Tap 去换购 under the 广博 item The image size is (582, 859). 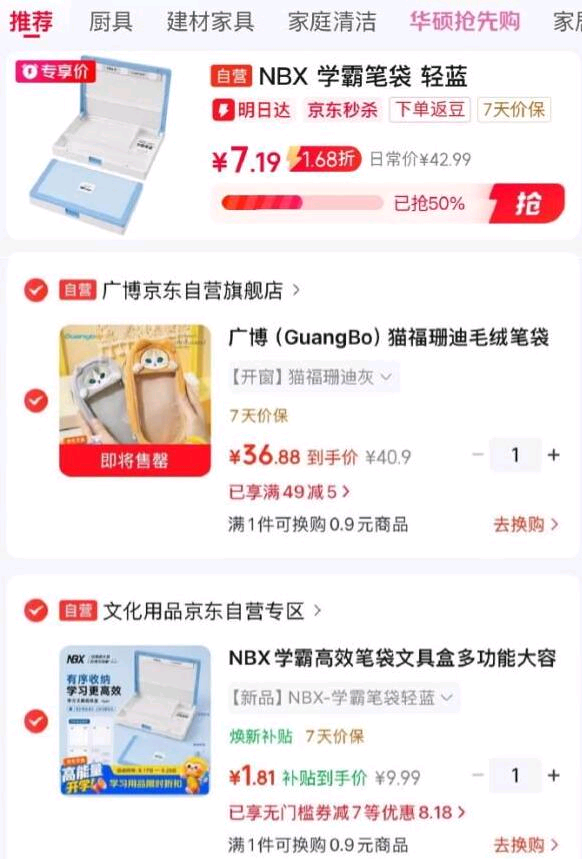click(526, 524)
